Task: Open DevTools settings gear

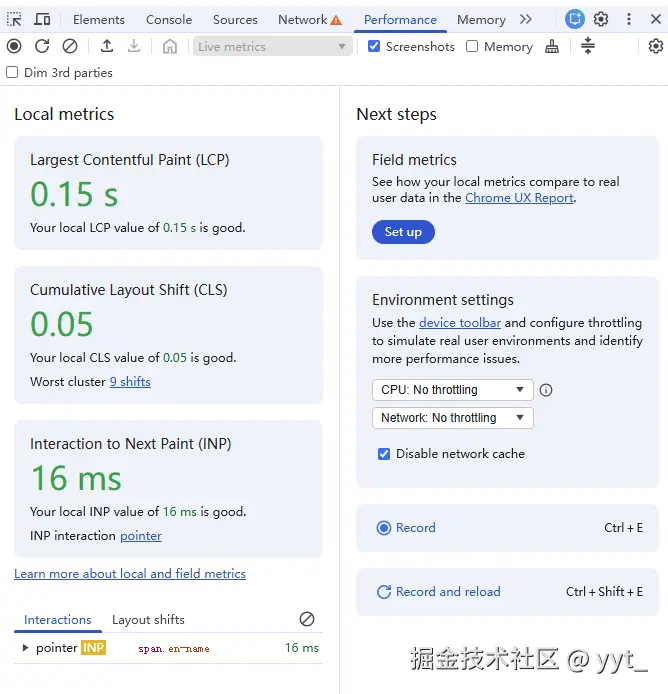Action: coord(601,19)
